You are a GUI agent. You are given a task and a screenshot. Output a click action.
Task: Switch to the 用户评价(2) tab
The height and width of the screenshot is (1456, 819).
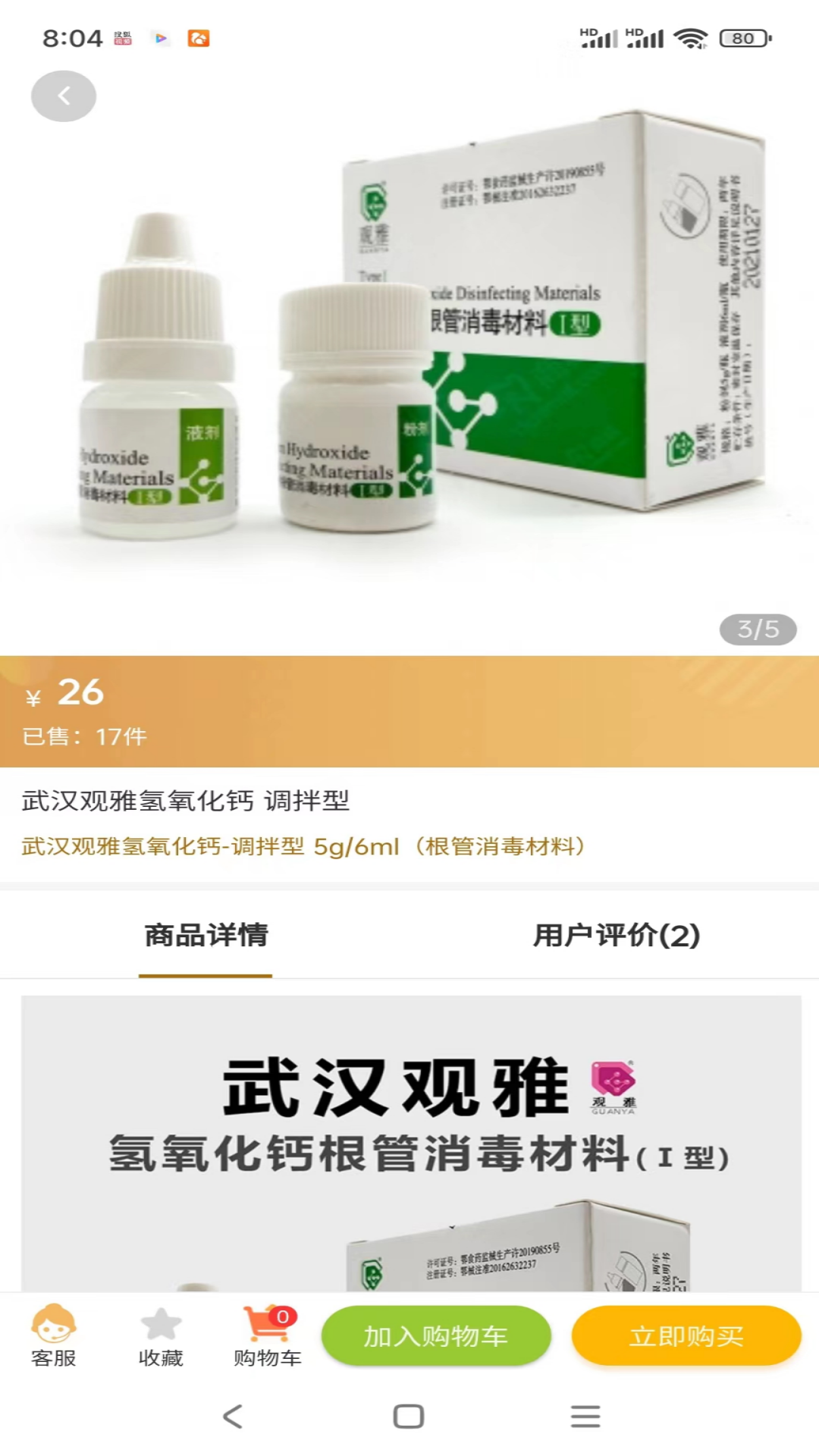pyautogui.click(x=616, y=935)
